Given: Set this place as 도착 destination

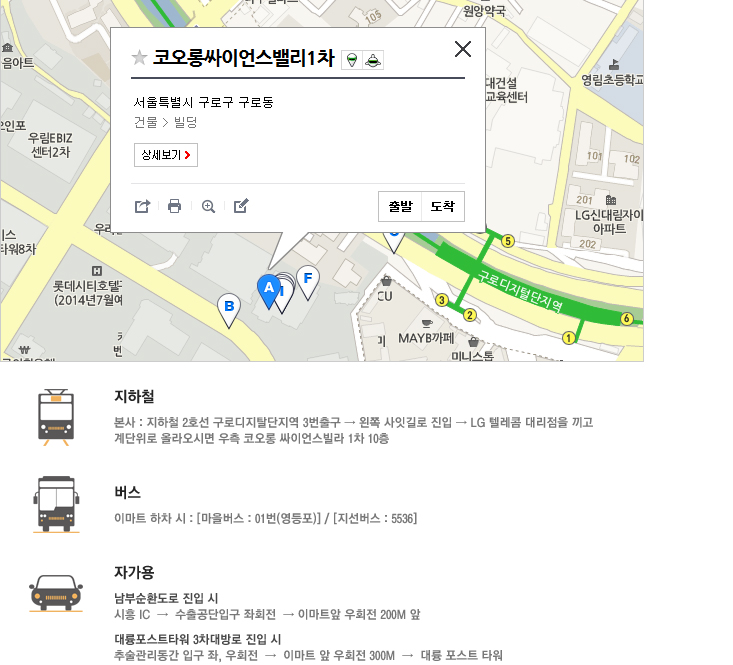Looking at the screenshot, I should (442, 206).
